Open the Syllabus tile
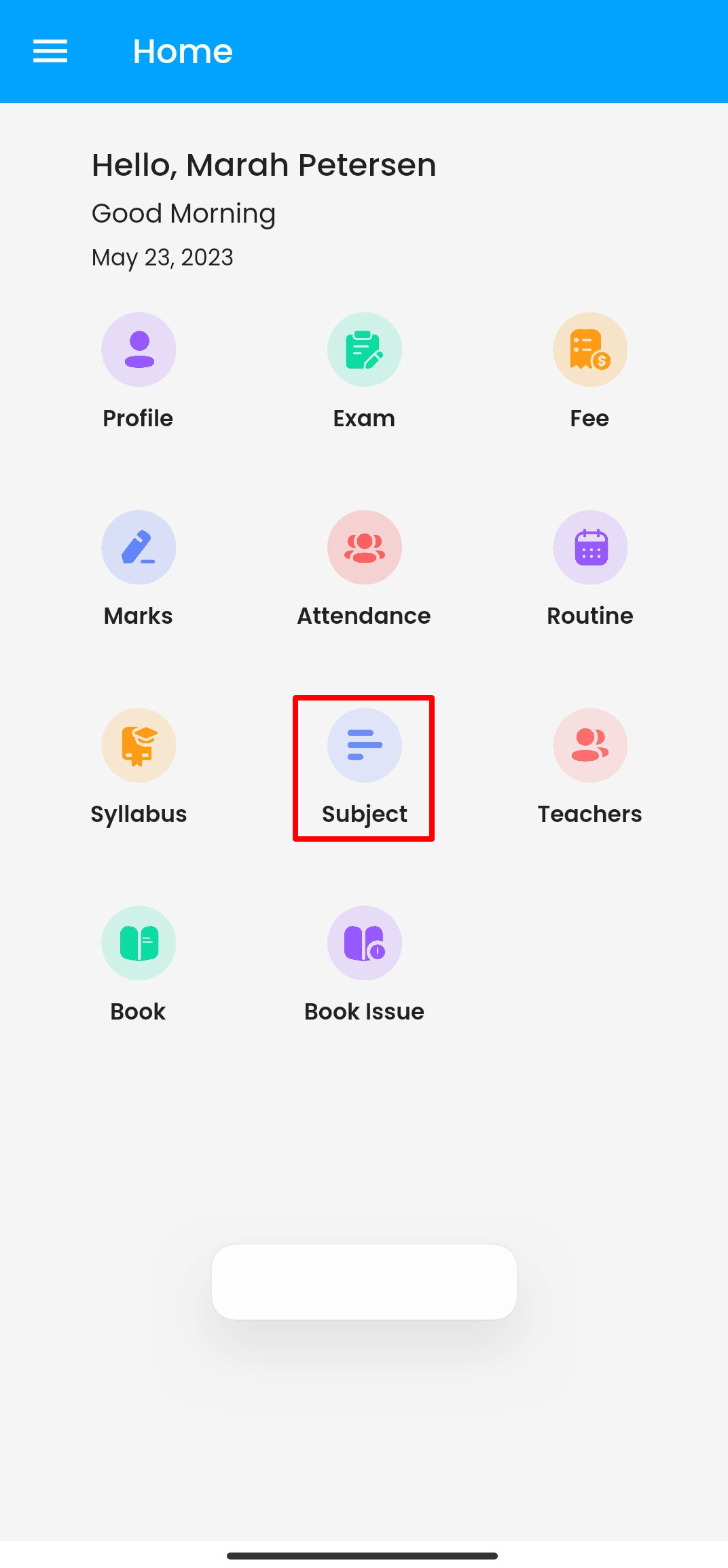The height and width of the screenshot is (1568, 728). click(139, 746)
